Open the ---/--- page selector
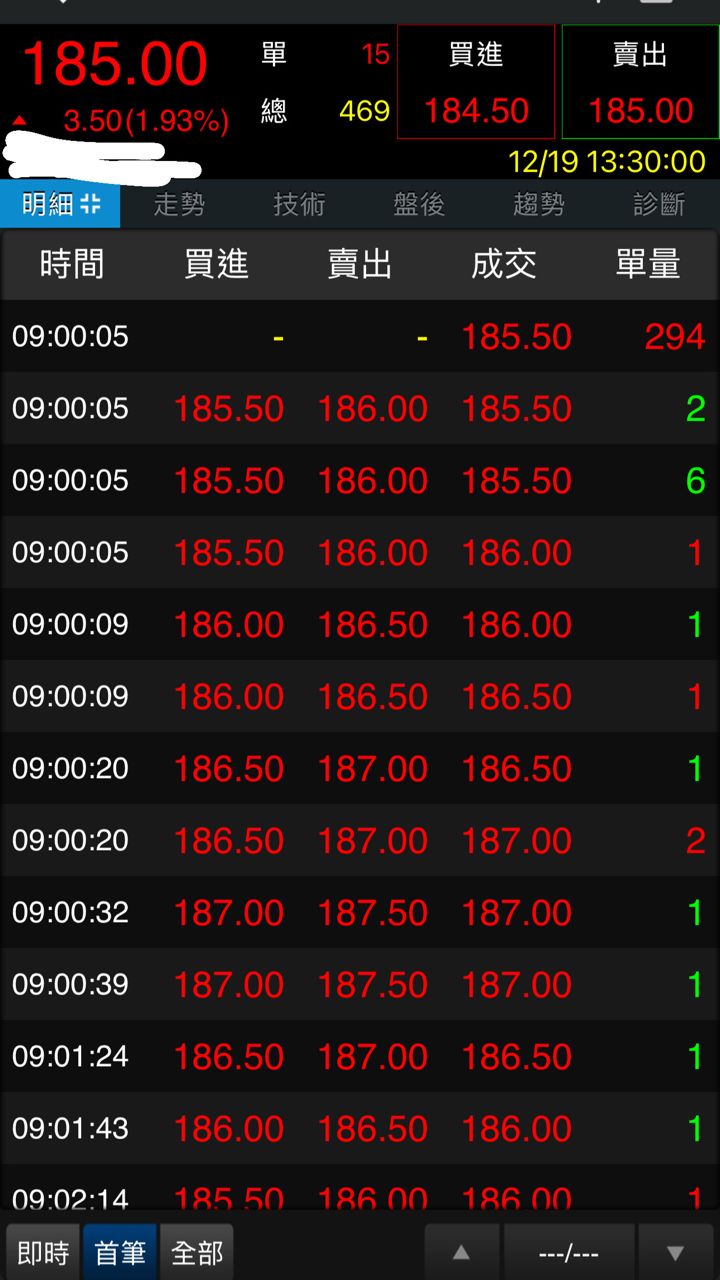Screen dimensions: 720x1280 point(568,1252)
